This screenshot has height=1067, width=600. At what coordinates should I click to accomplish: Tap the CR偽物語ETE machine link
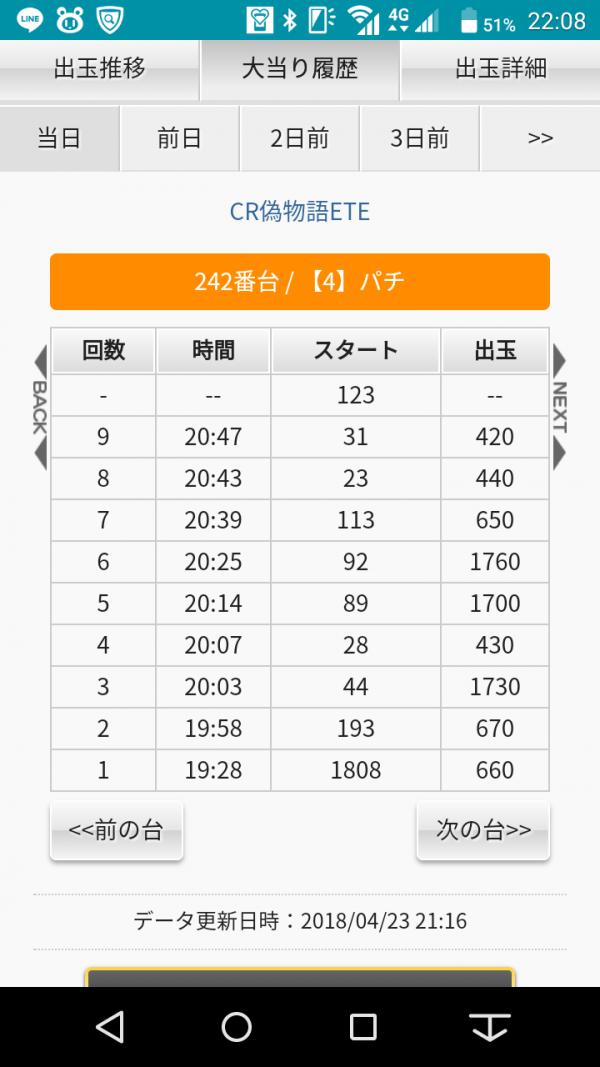(x=300, y=212)
